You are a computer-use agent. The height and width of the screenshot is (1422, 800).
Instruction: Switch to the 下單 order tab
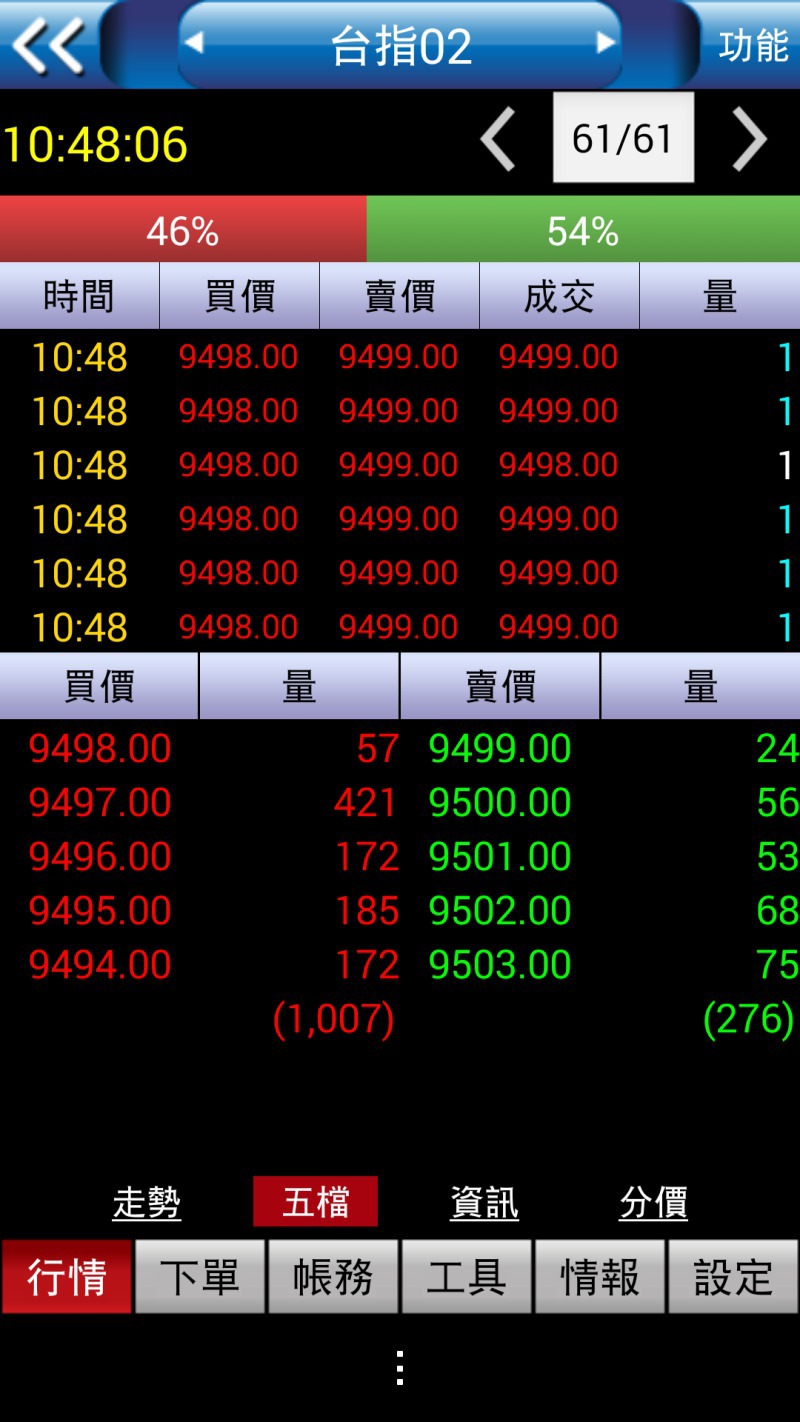click(200, 1277)
